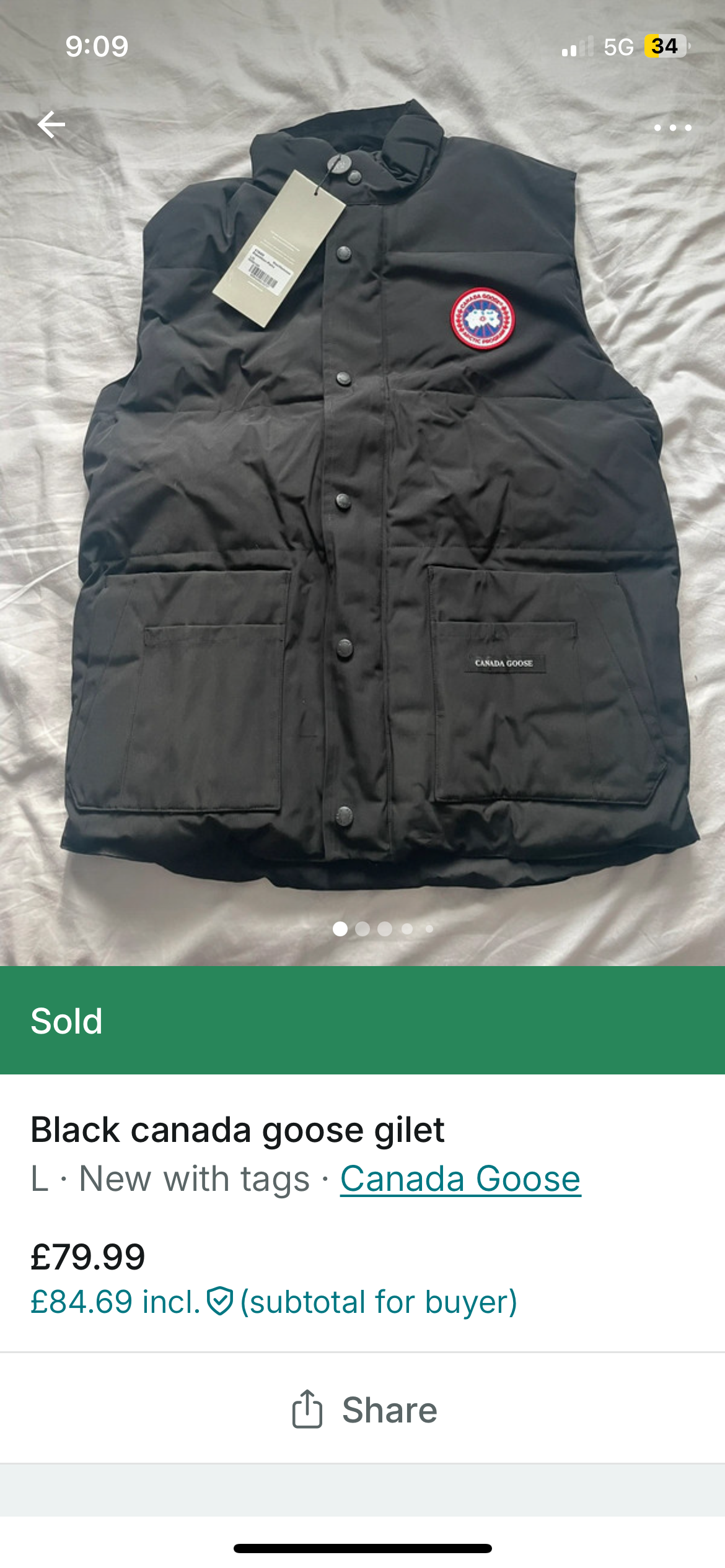
Task: Open more listing actions from top-right menu
Action: [x=673, y=127]
